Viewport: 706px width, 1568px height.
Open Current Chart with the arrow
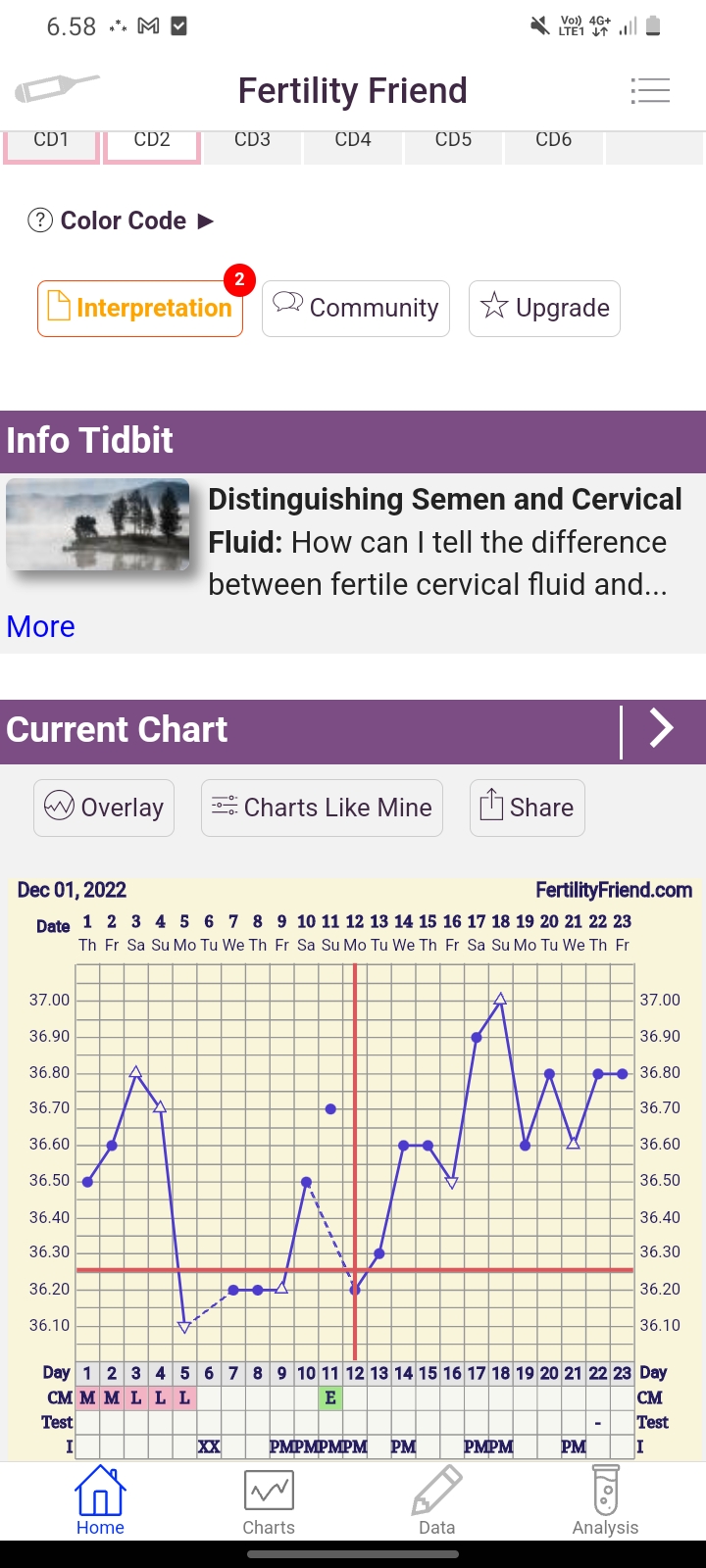click(662, 730)
